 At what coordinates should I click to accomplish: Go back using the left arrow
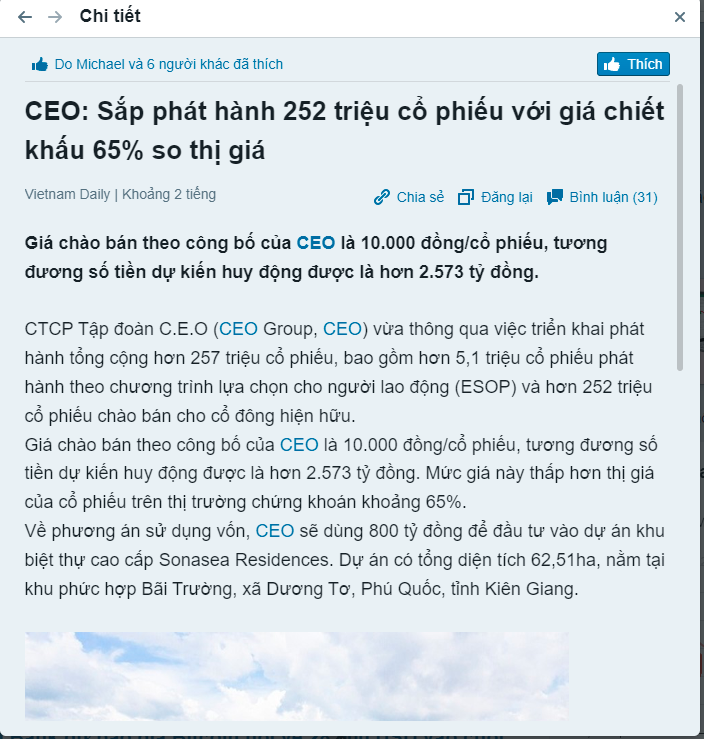pos(25,17)
